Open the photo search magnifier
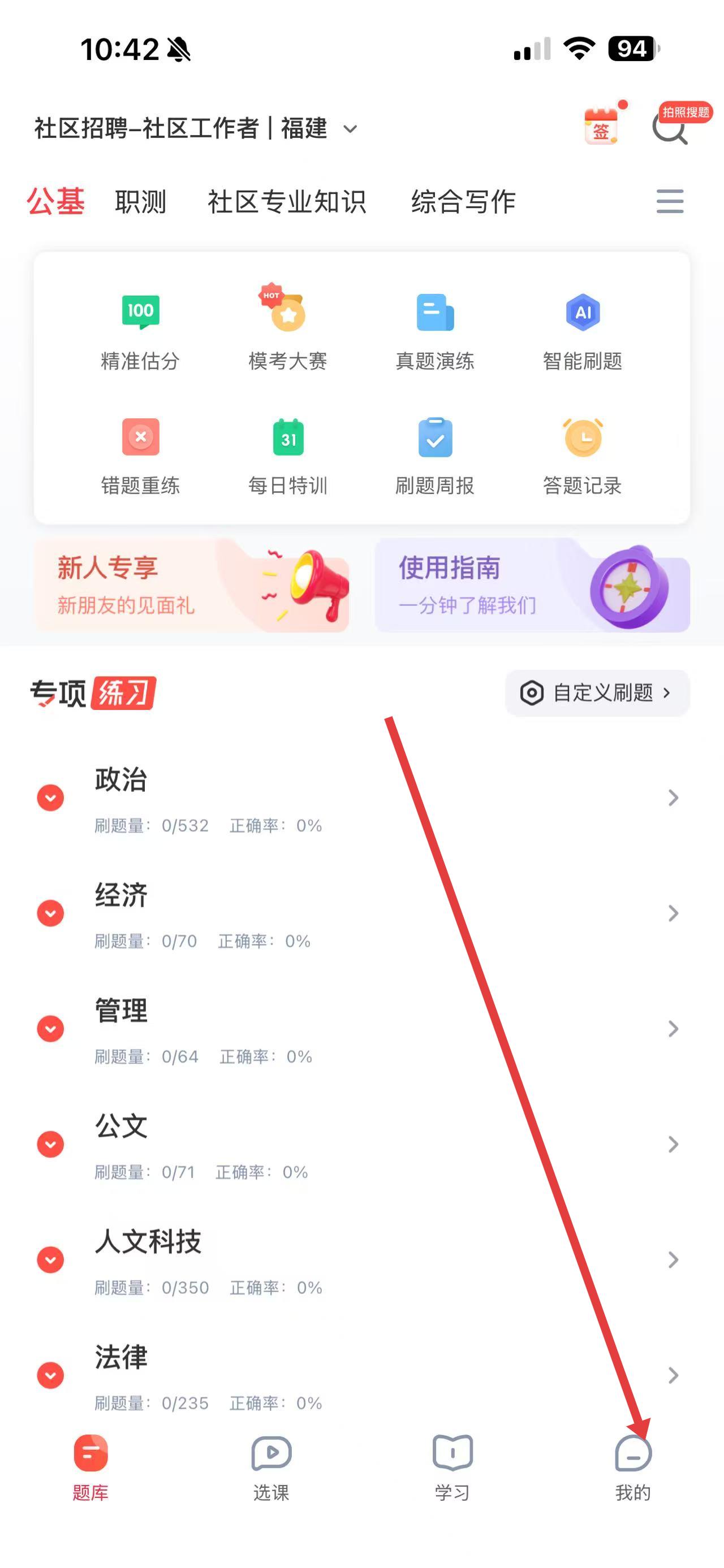Screen dimensions: 724x1568 coord(670,128)
